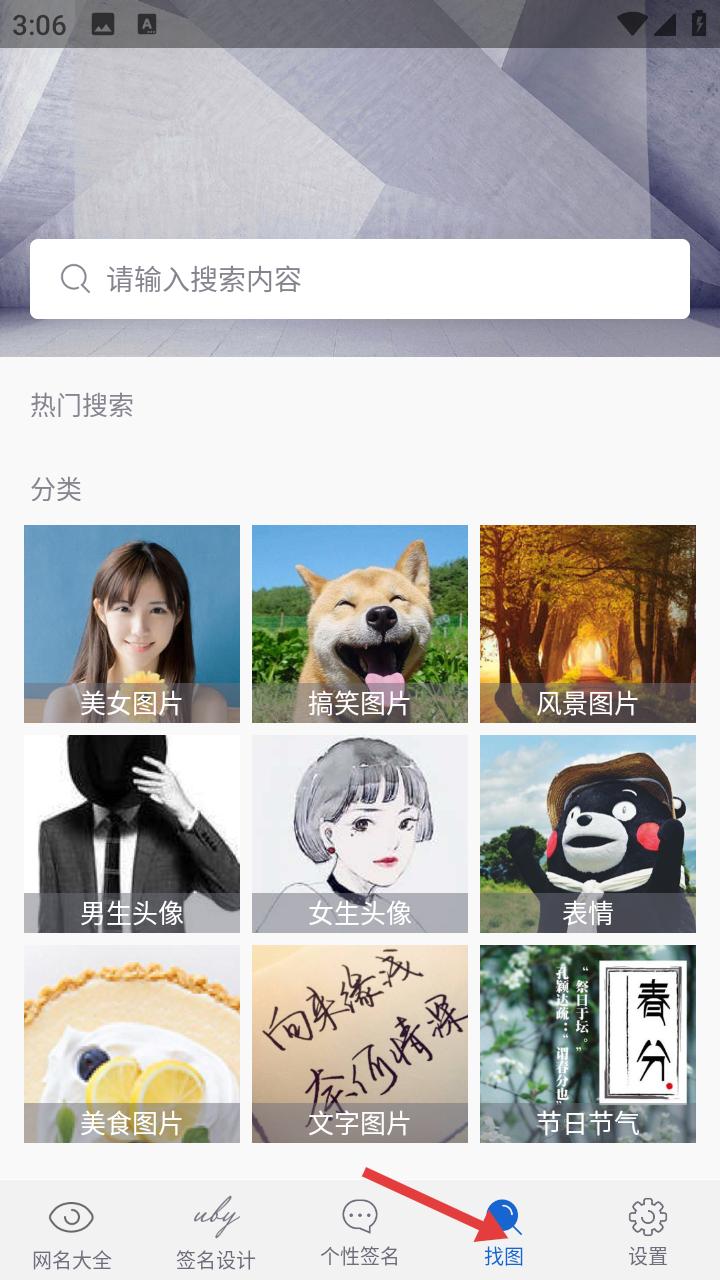This screenshot has width=720, height=1280.
Task: Open the 搞笑图片 category
Action: (x=360, y=624)
